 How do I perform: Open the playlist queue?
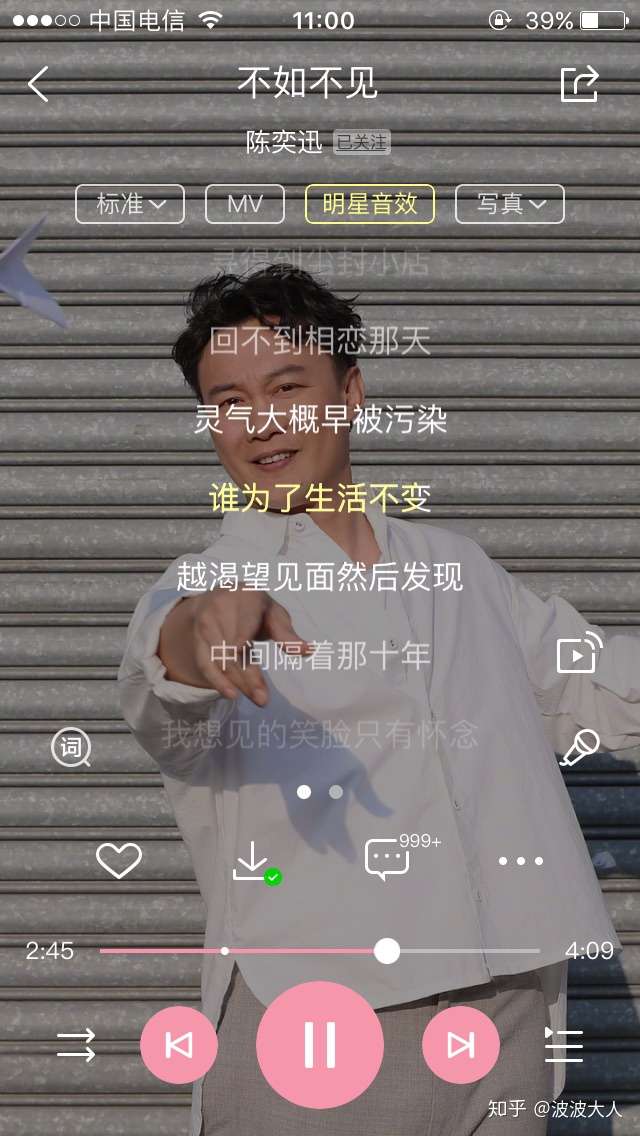tap(564, 1045)
